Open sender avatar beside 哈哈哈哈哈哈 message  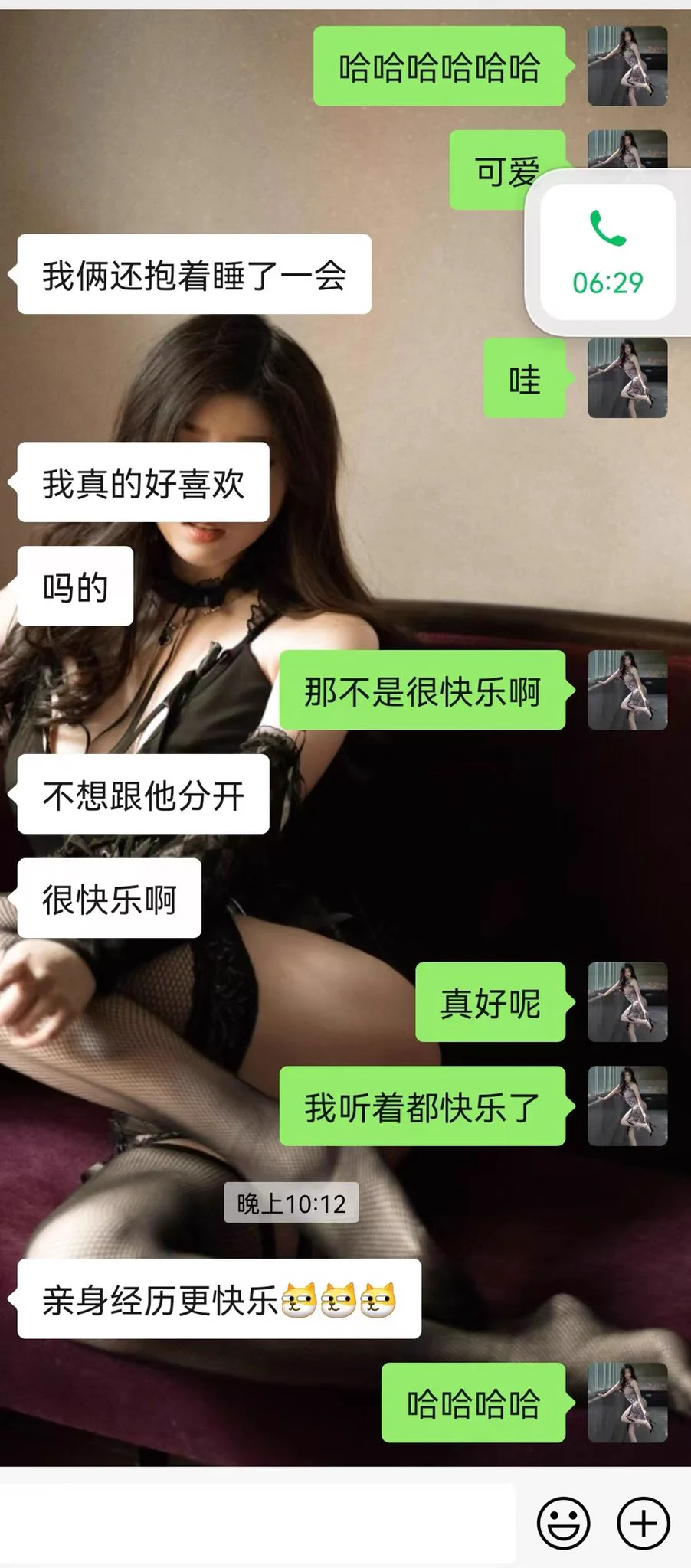pyautogui.click(x=627, y=66)
